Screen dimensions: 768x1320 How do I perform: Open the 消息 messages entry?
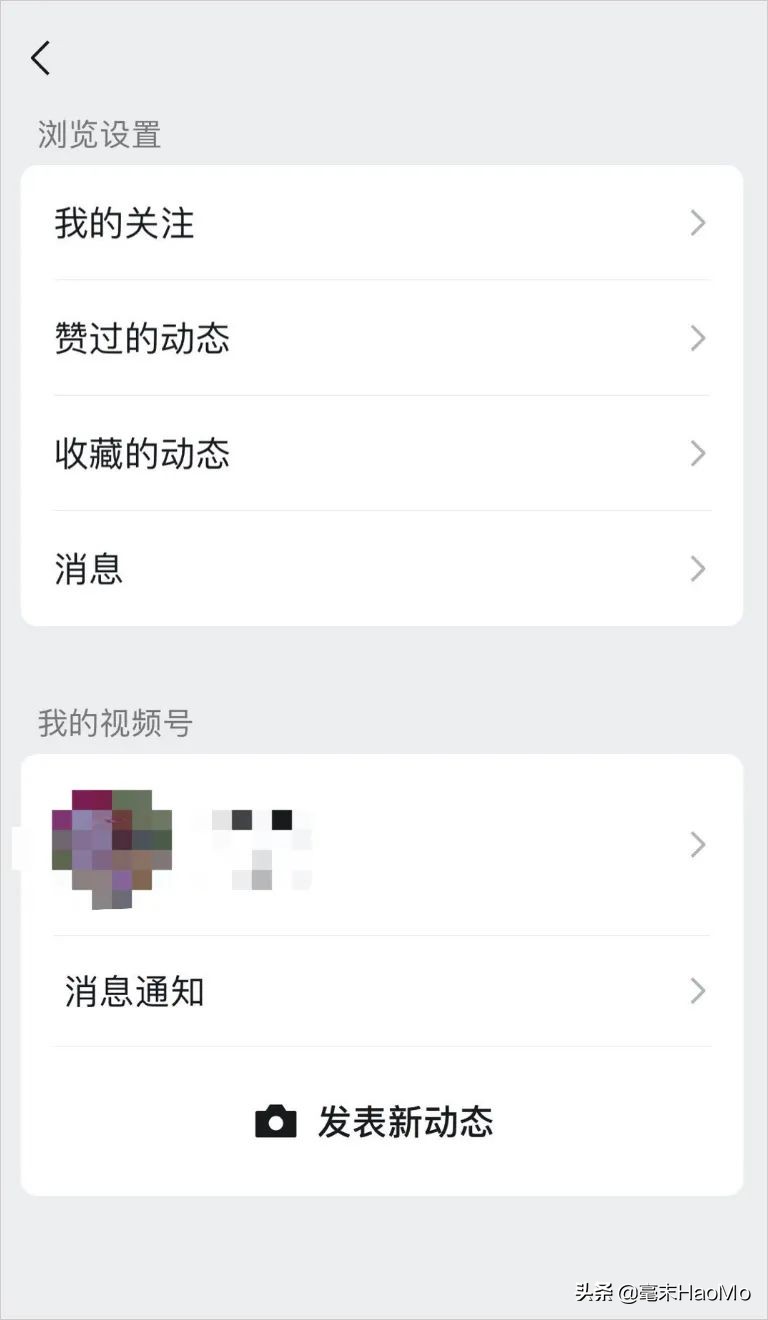point(89,568)
